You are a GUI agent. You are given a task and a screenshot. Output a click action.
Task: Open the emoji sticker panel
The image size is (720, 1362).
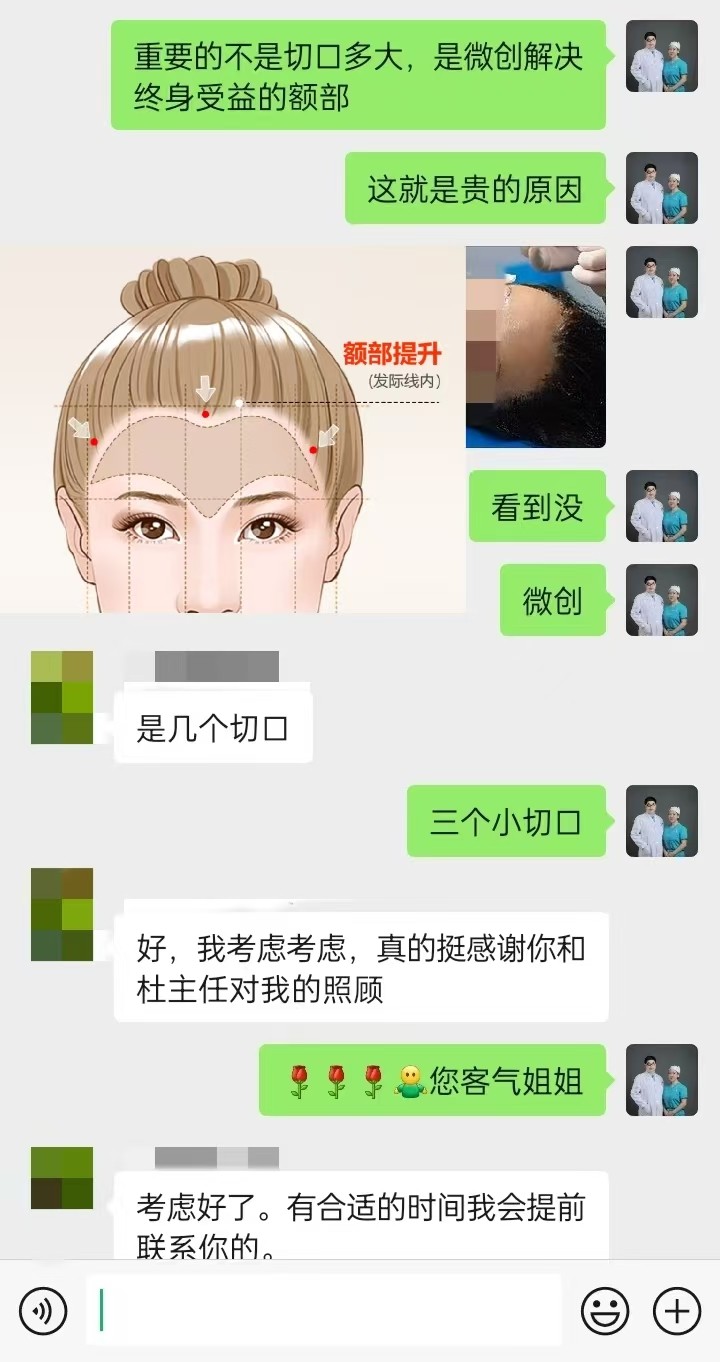pos(605,1310)
